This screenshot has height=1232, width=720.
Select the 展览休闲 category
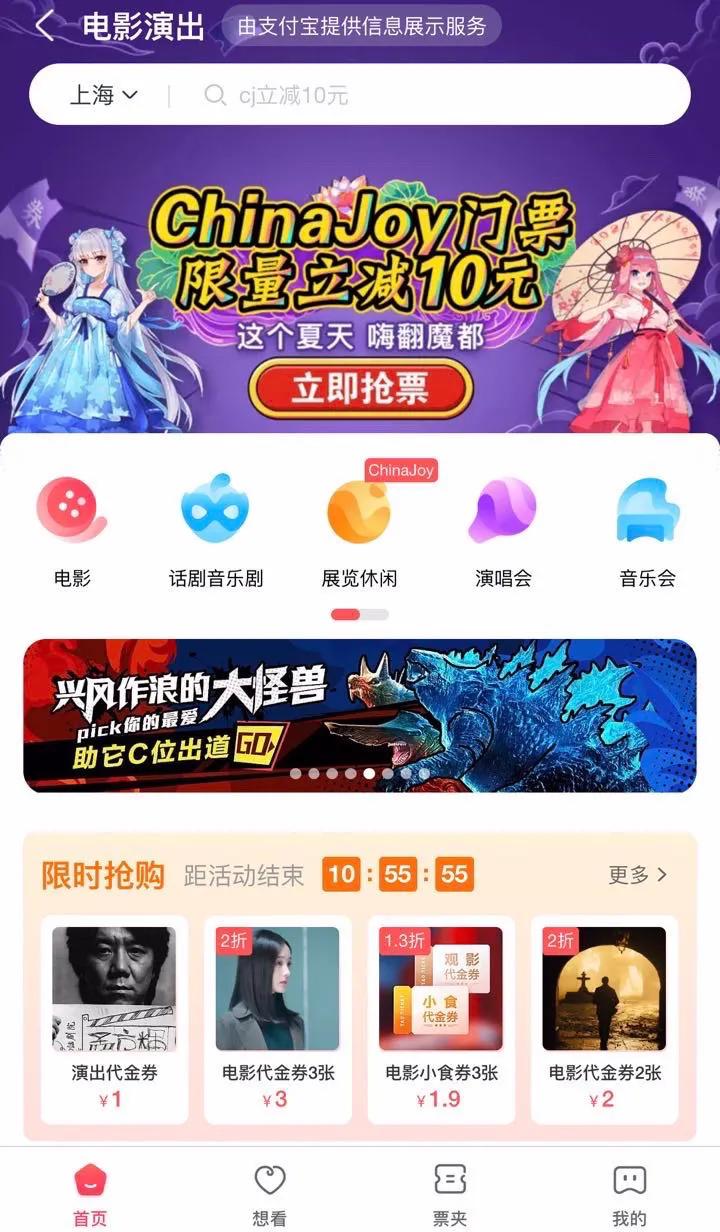click(x=359, y=530)
